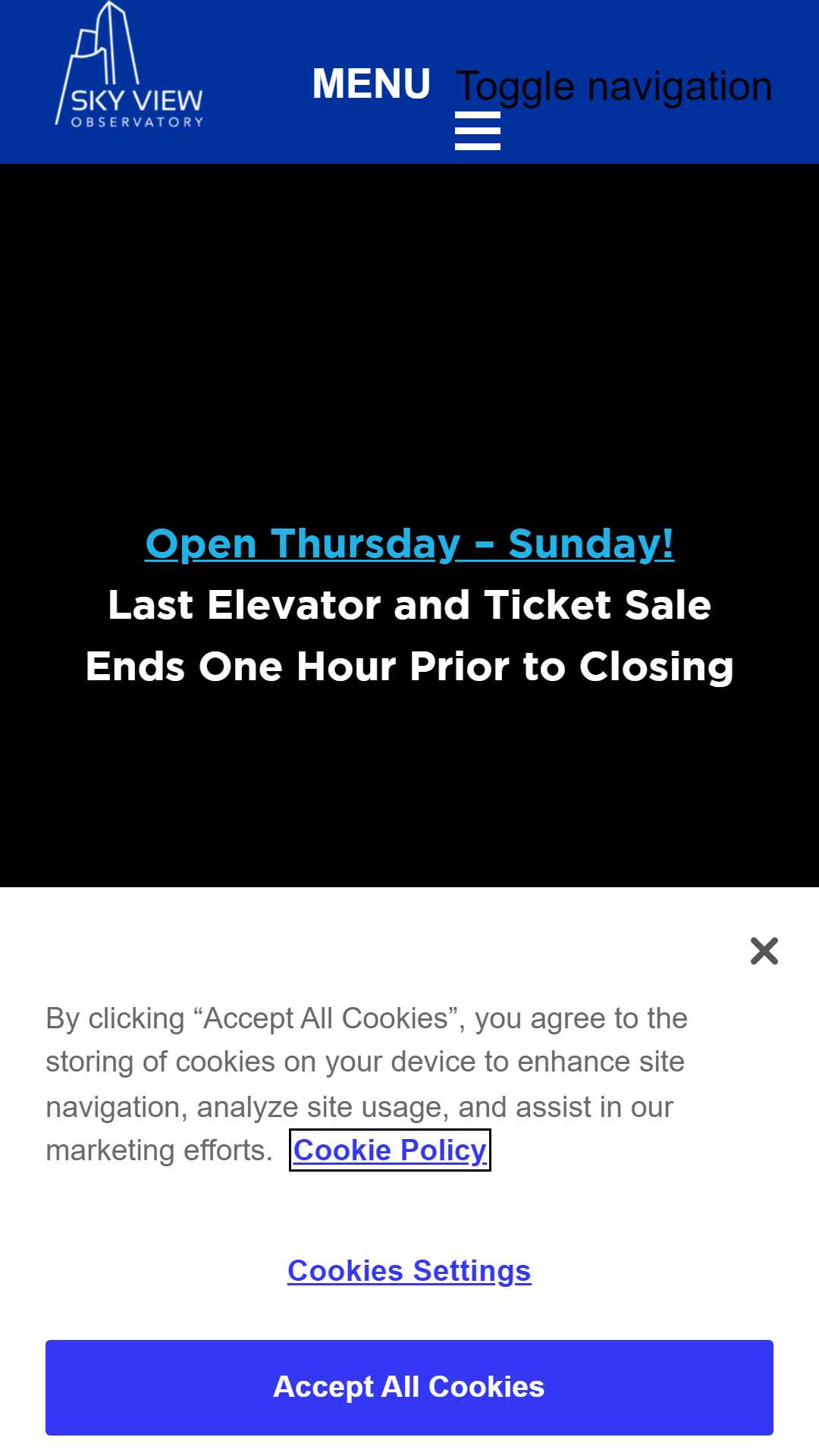The image size is (819, 1456).
Task: Tap the Sky View Observatory logo
Action: point(130,65)
